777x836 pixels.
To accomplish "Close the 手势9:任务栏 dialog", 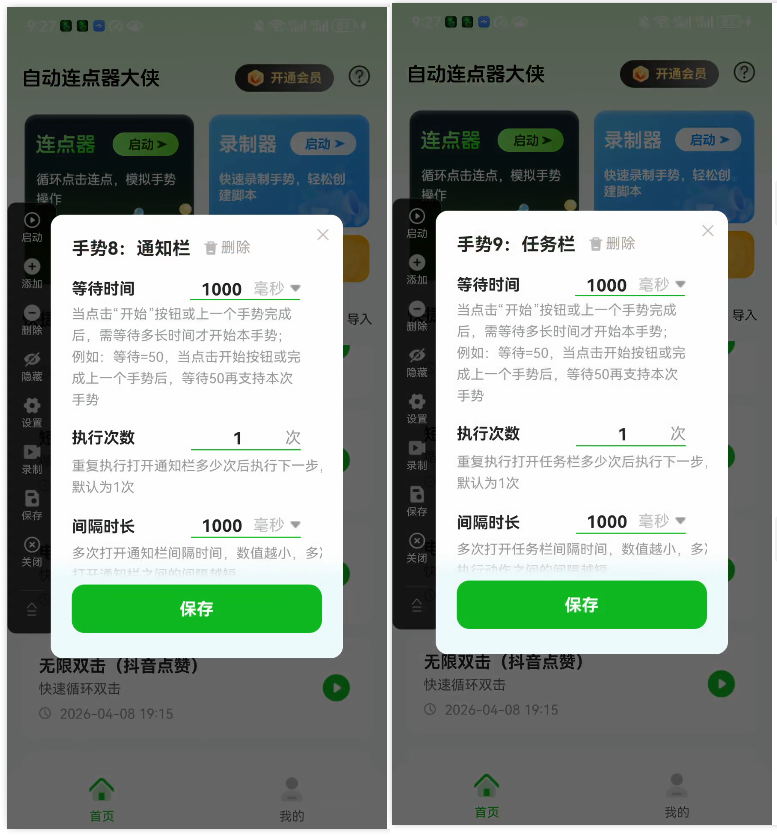I will coord(708,231).
